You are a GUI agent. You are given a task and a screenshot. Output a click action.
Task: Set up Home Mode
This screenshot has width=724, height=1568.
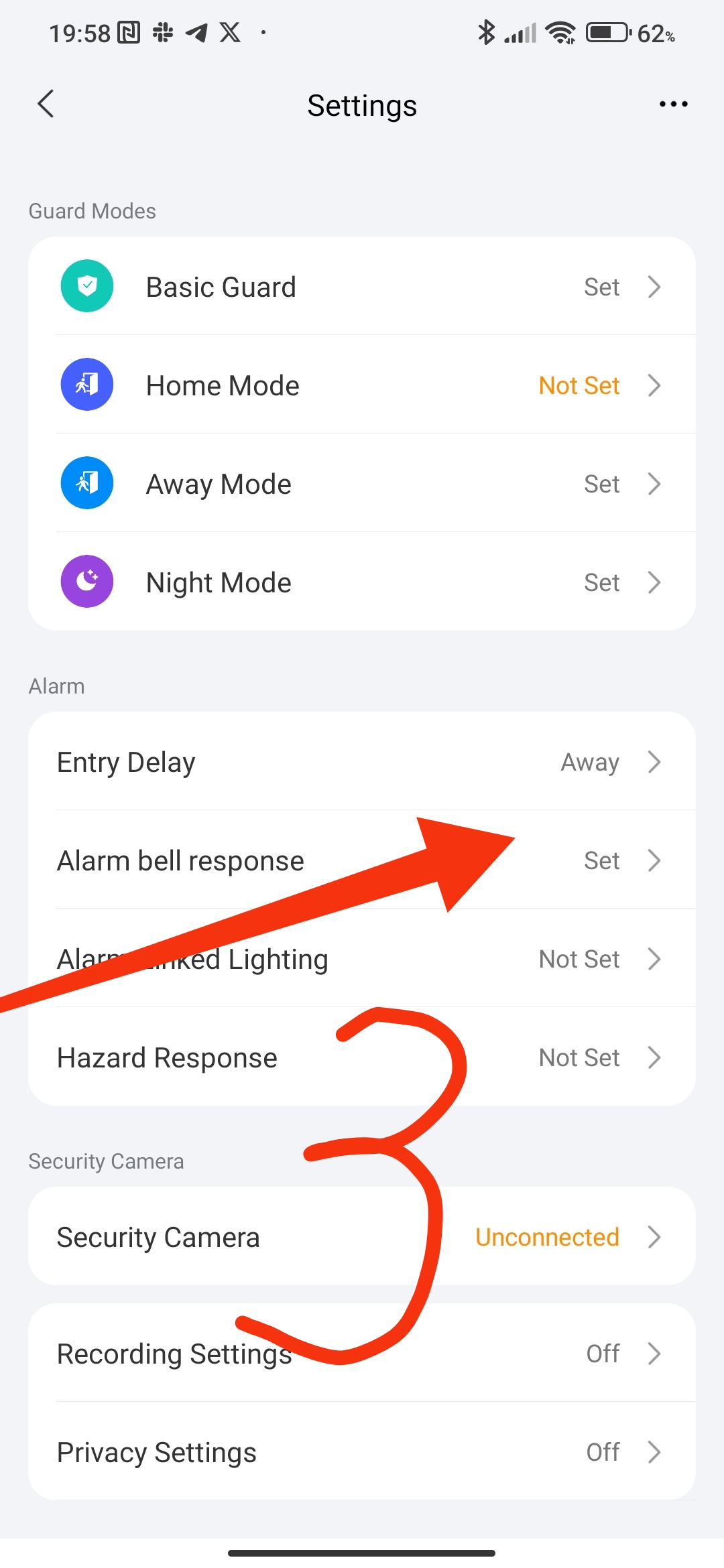[362, 385]
